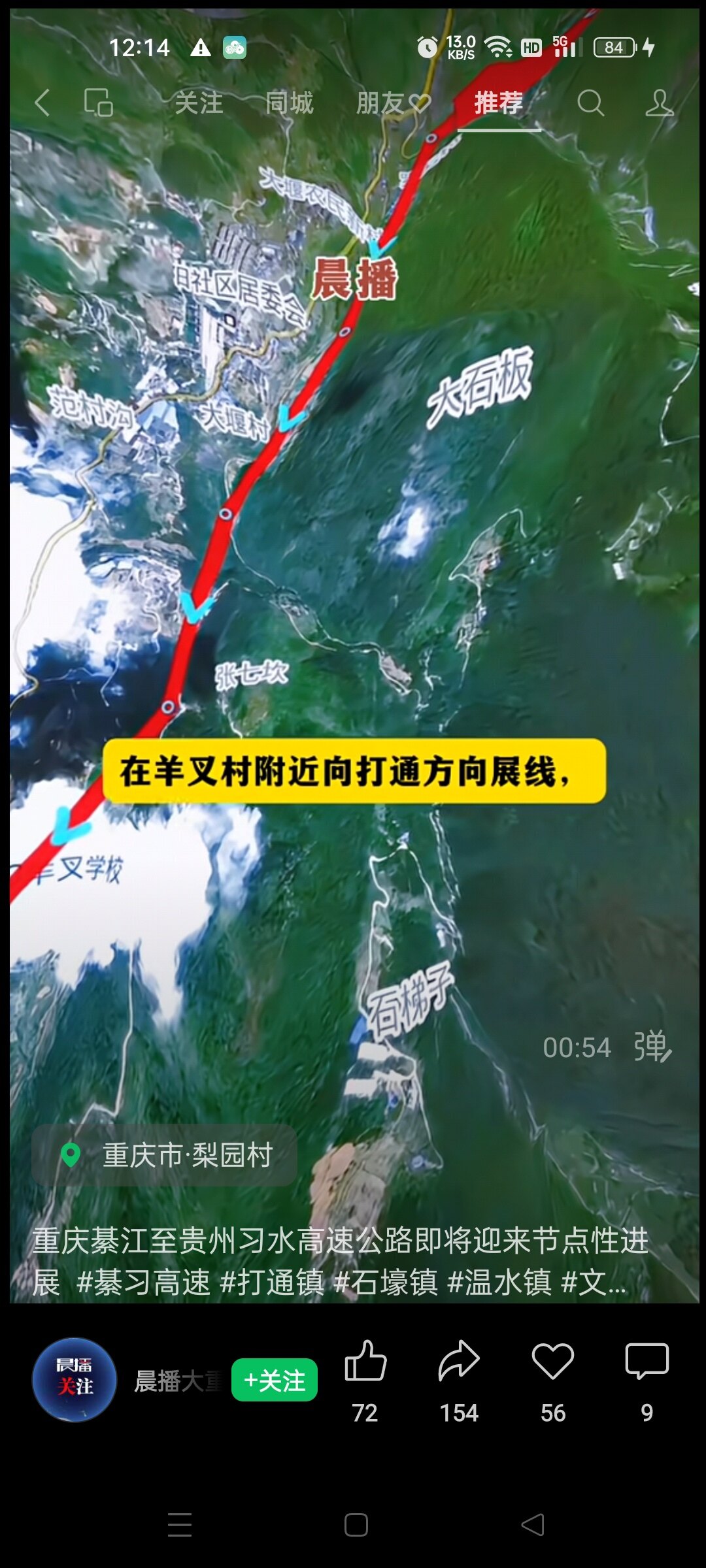The height and width of the screenshot is (1568, 706).
Task: Open the floating window icon
Action: point(99,103)
